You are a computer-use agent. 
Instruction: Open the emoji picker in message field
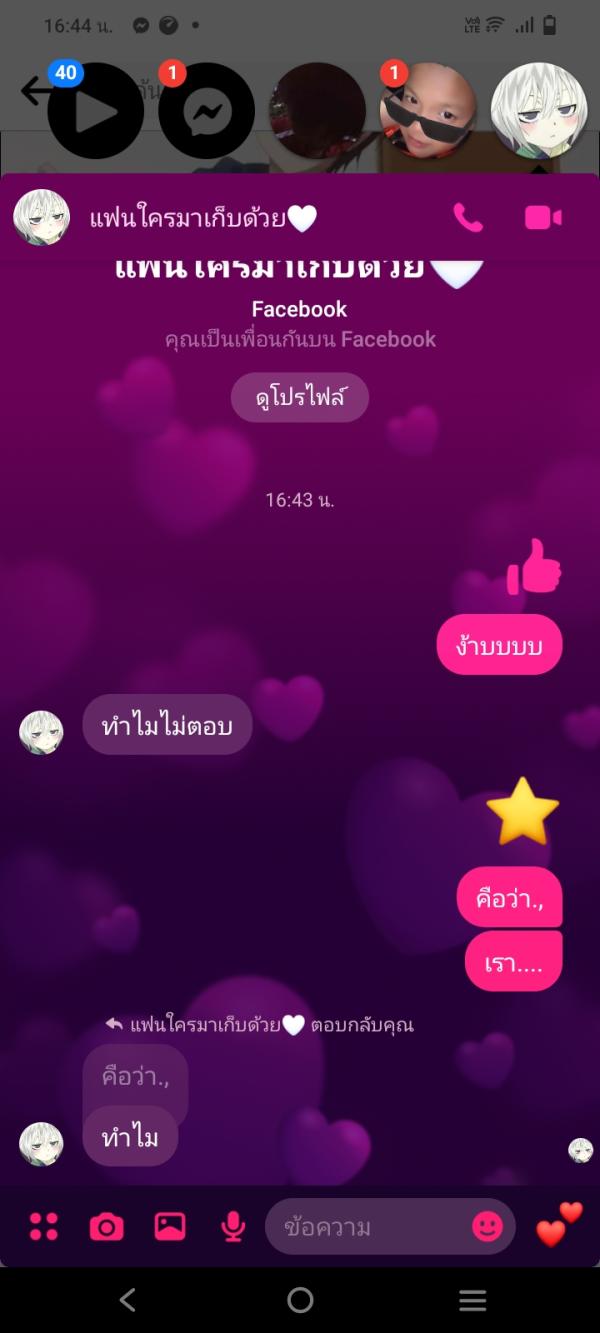click(488, 1226)
